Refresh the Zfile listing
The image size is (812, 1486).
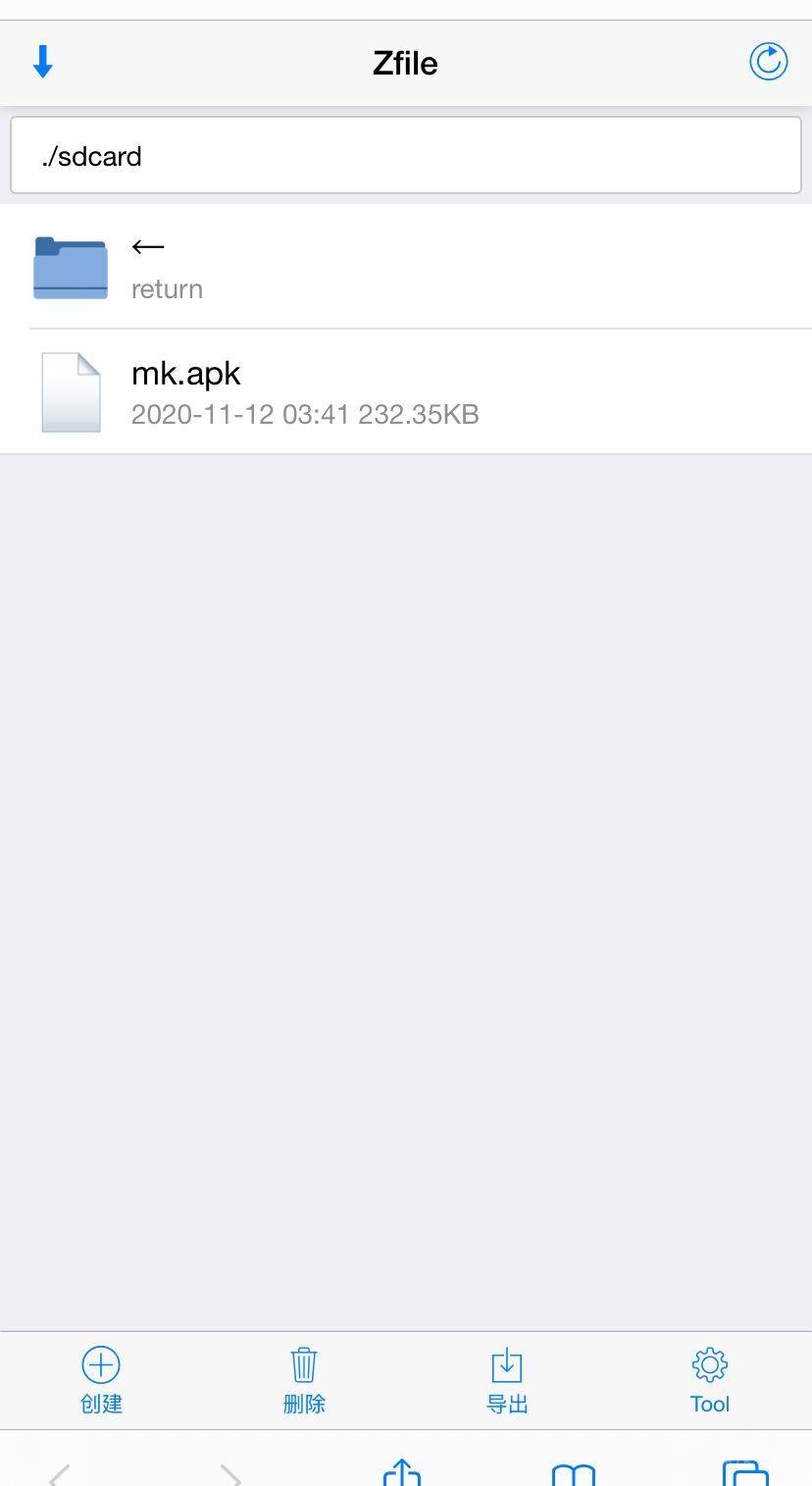[x=768, y=62]
